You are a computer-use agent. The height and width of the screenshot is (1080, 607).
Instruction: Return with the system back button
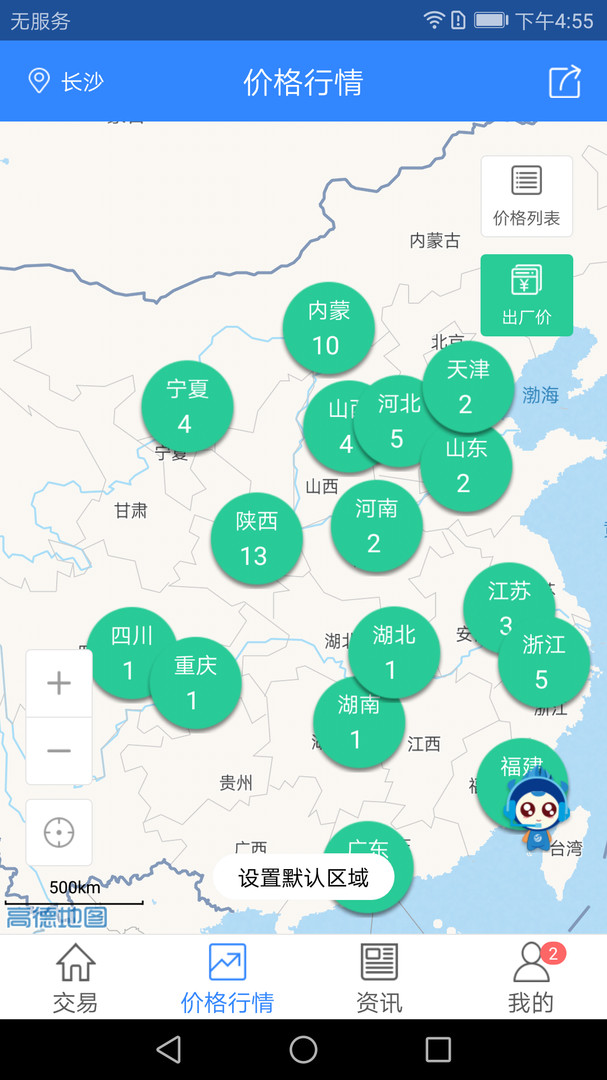169,1049
